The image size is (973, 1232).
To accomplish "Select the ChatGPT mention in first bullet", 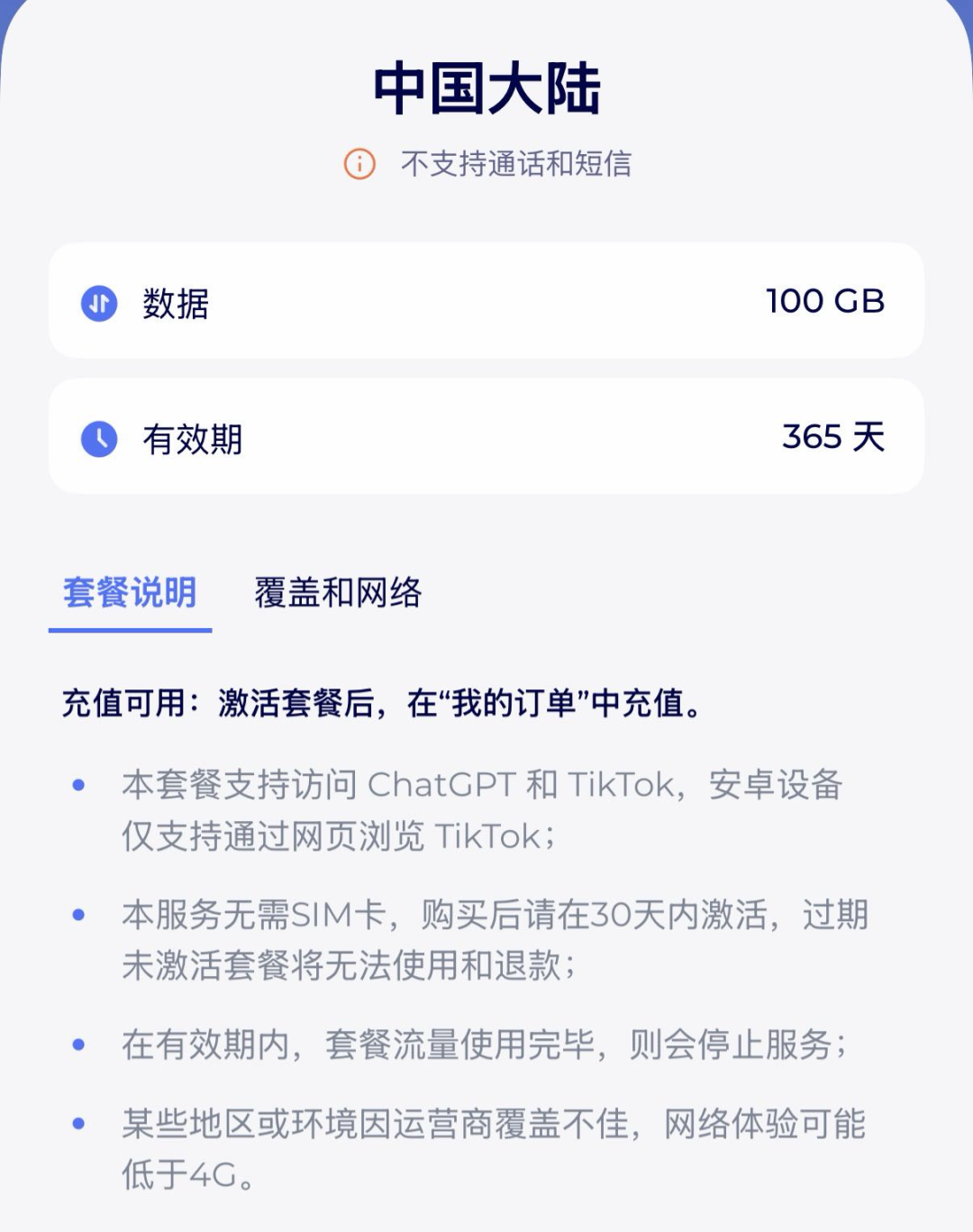I will click(444, 786).
